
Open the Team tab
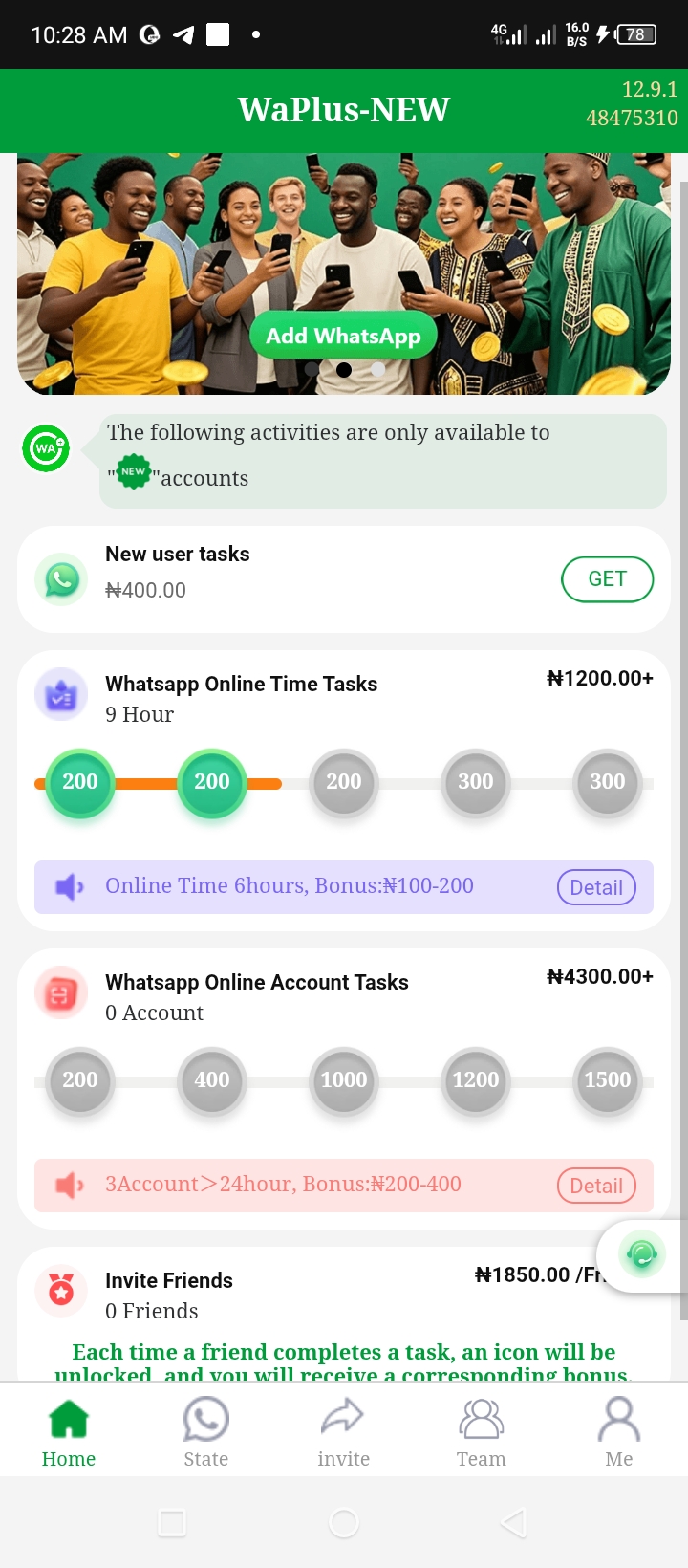tap(481, 1432)
